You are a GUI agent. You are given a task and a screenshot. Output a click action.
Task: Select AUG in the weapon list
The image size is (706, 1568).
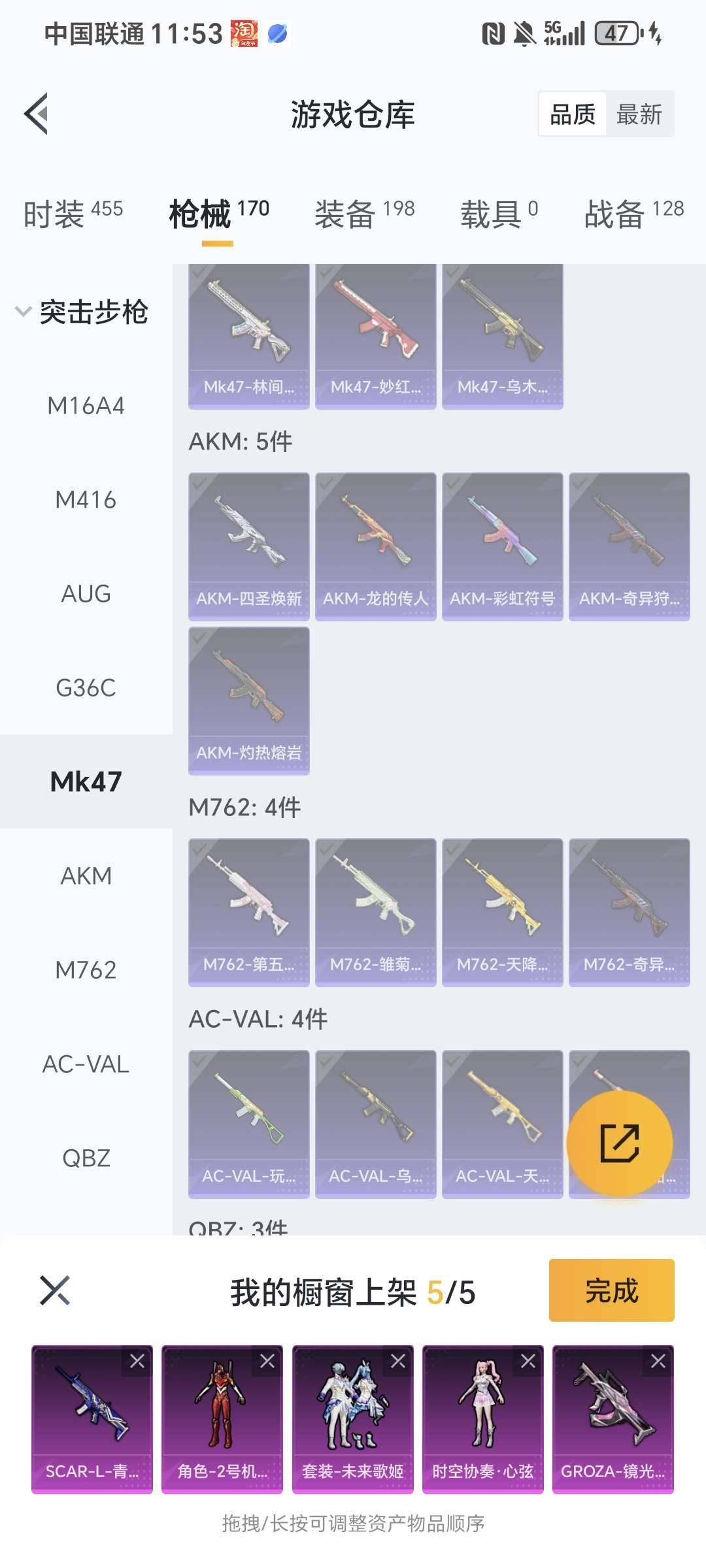click(86, 594)
